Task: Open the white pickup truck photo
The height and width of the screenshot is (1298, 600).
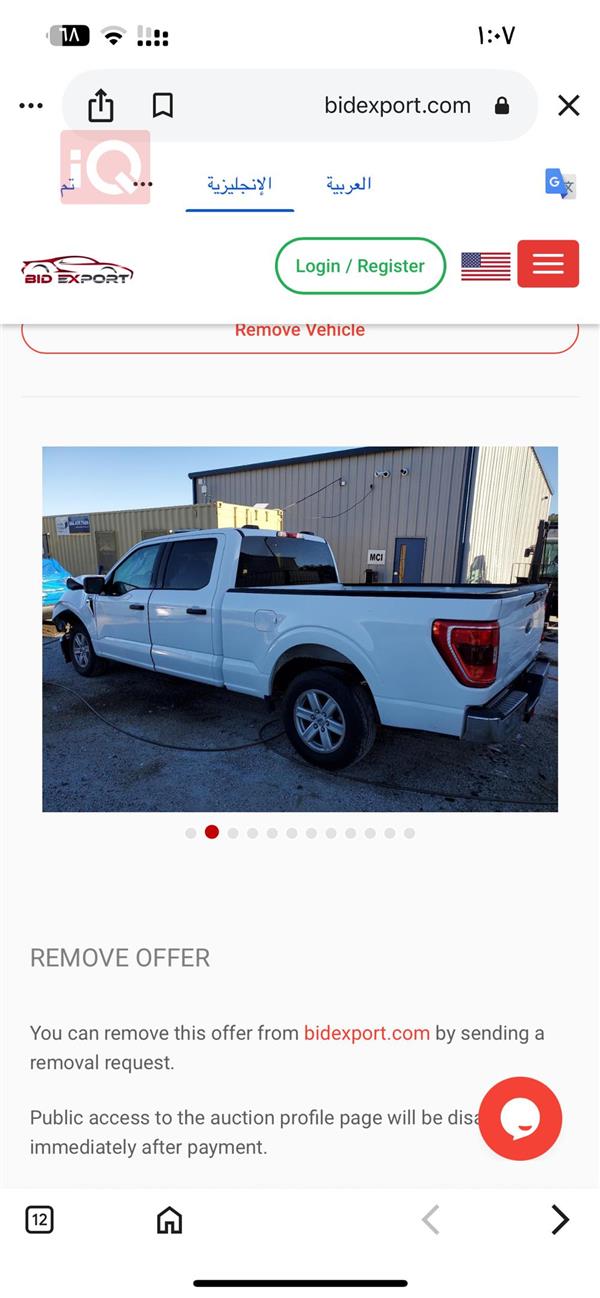Action: (x=300, y=628)
